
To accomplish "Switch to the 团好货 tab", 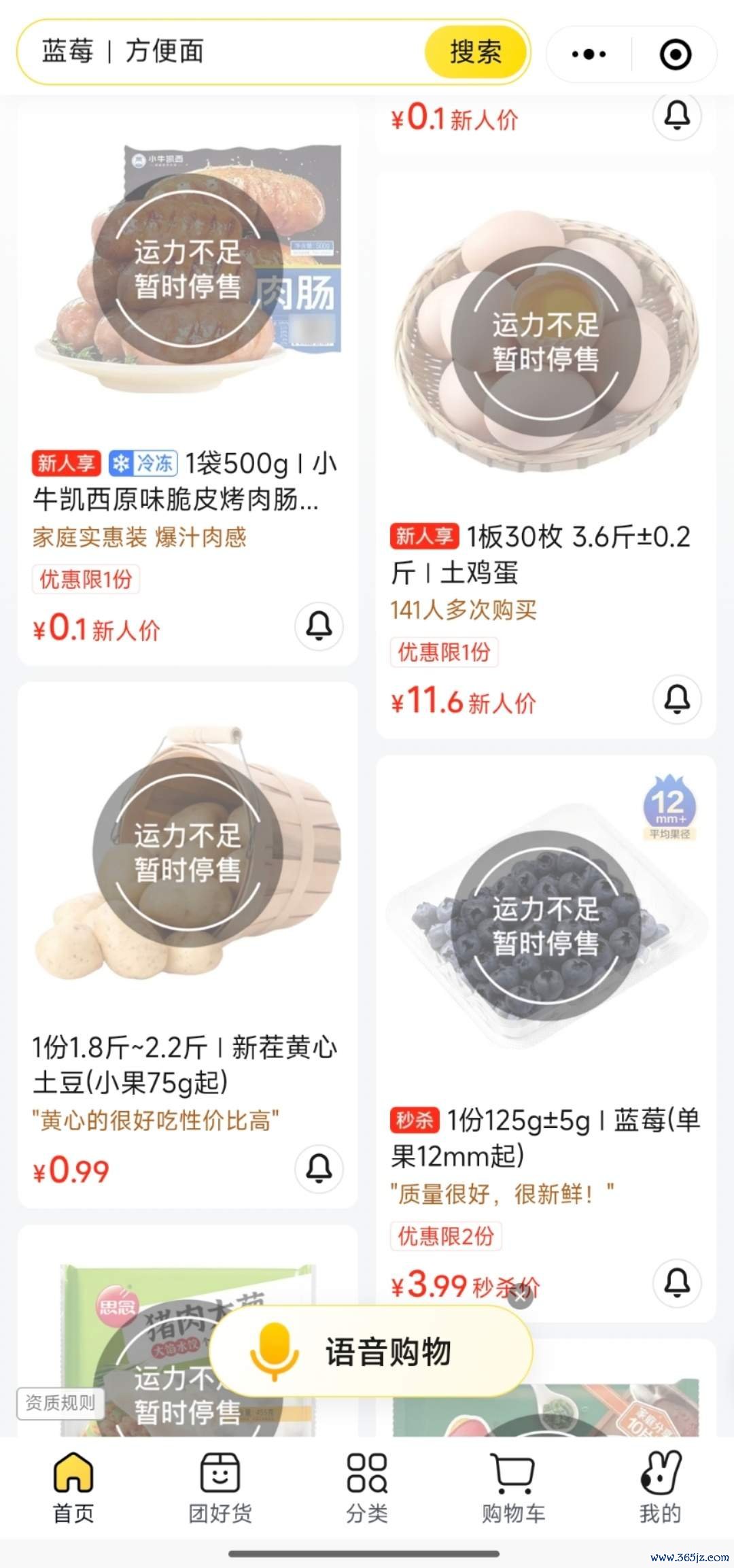I will tap(220, 1488).
